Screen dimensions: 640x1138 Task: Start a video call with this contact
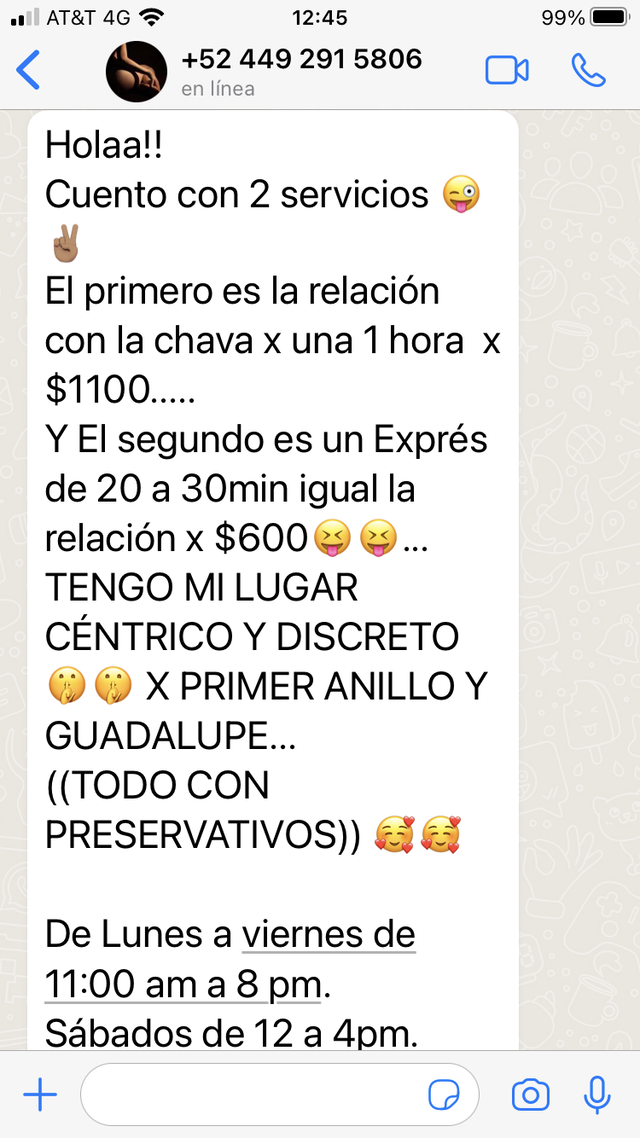click(506, 70)
